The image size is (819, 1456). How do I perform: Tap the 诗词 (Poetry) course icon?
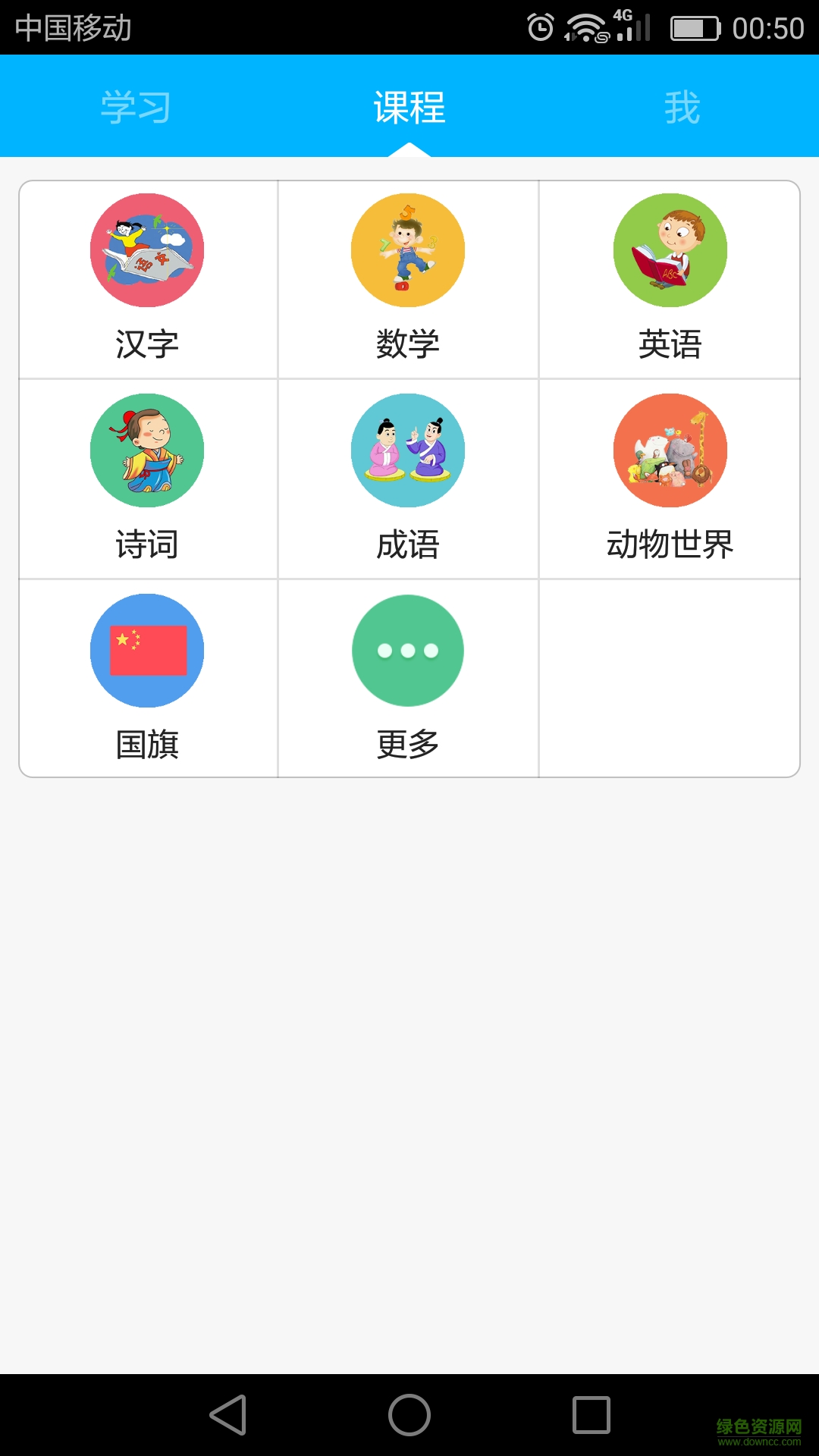pyautogui.click(x=146, y=450)
